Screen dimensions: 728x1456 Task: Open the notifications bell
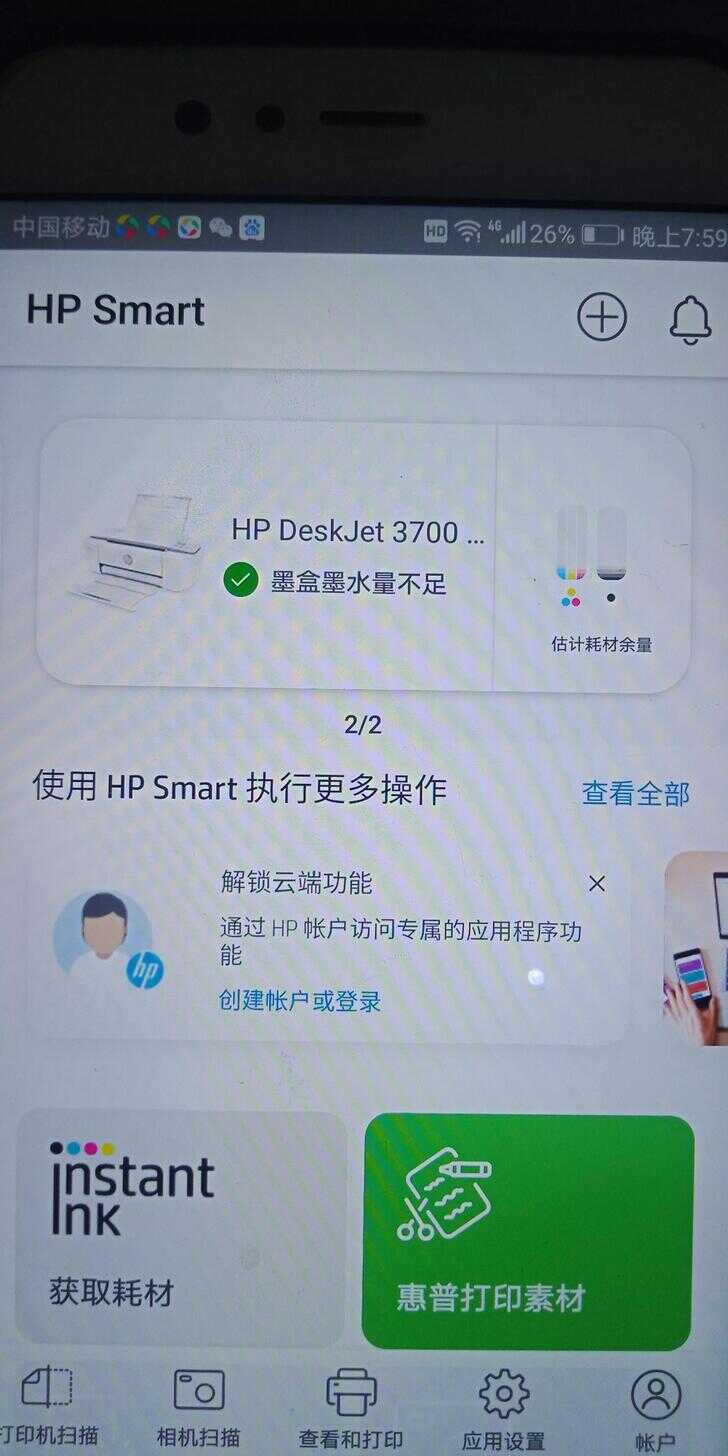[x=689, y=320]
